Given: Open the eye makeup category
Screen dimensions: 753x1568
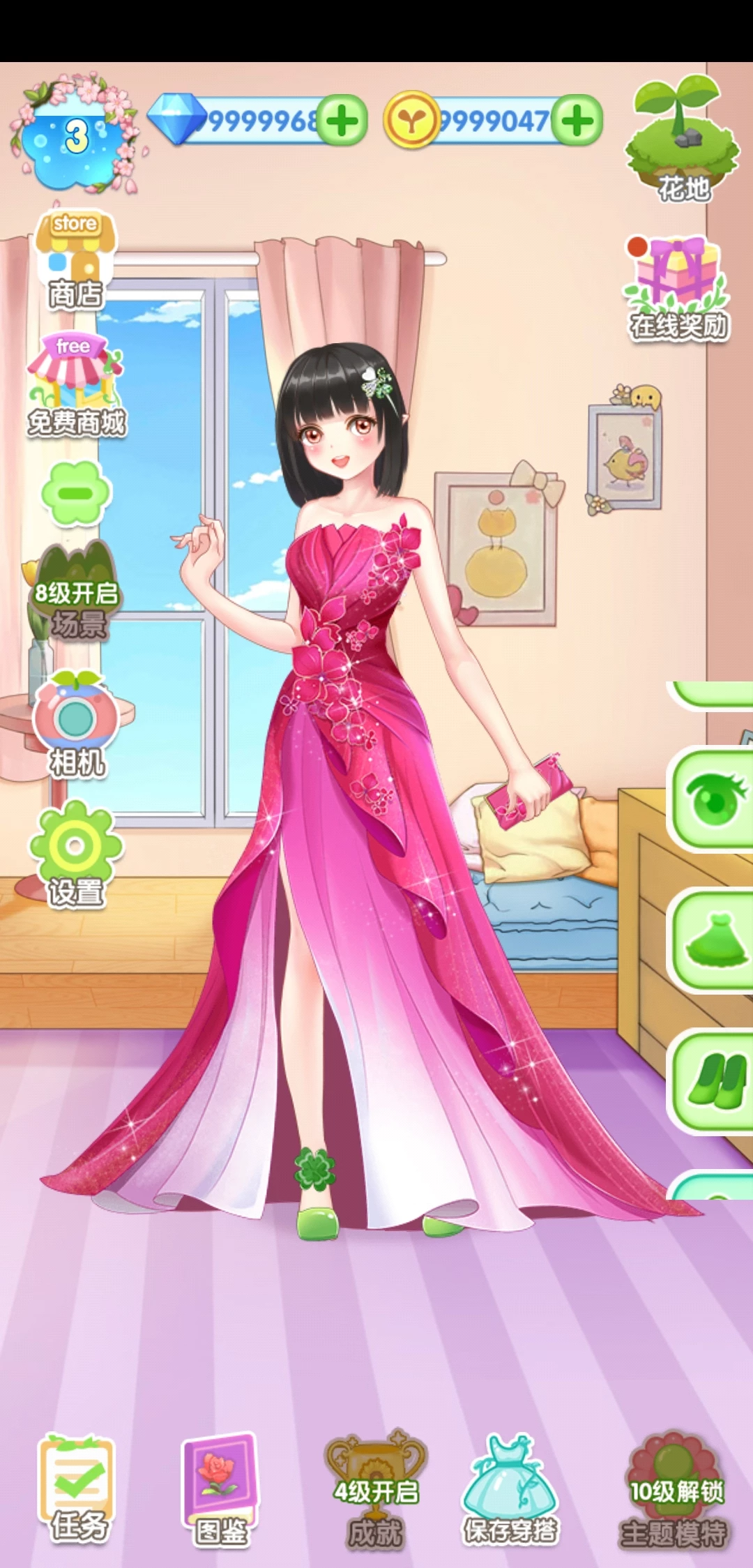Looking at the screenshot, I should [x=715, y=797].
